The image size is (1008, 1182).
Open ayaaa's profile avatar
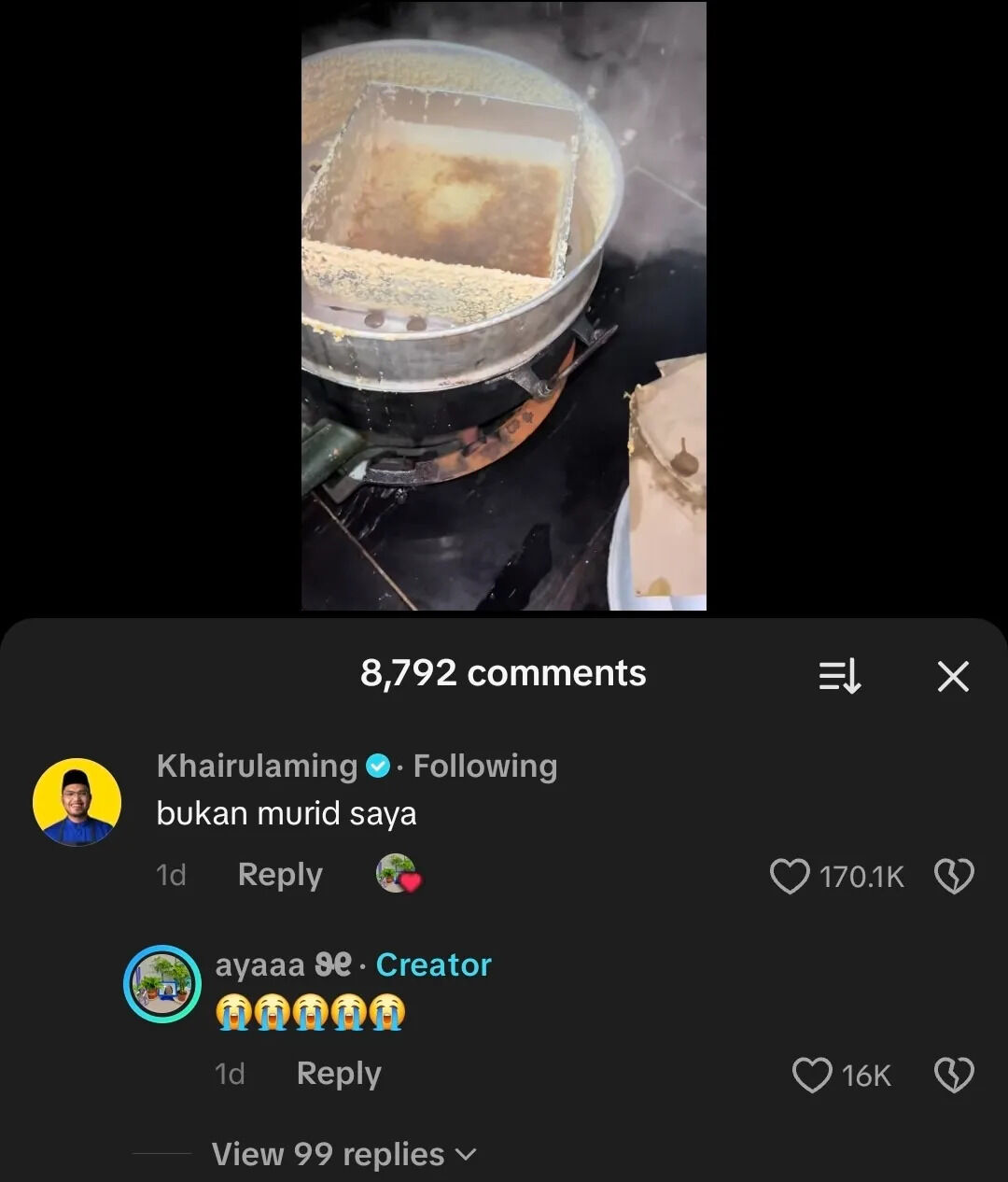[x=162, y=984]
